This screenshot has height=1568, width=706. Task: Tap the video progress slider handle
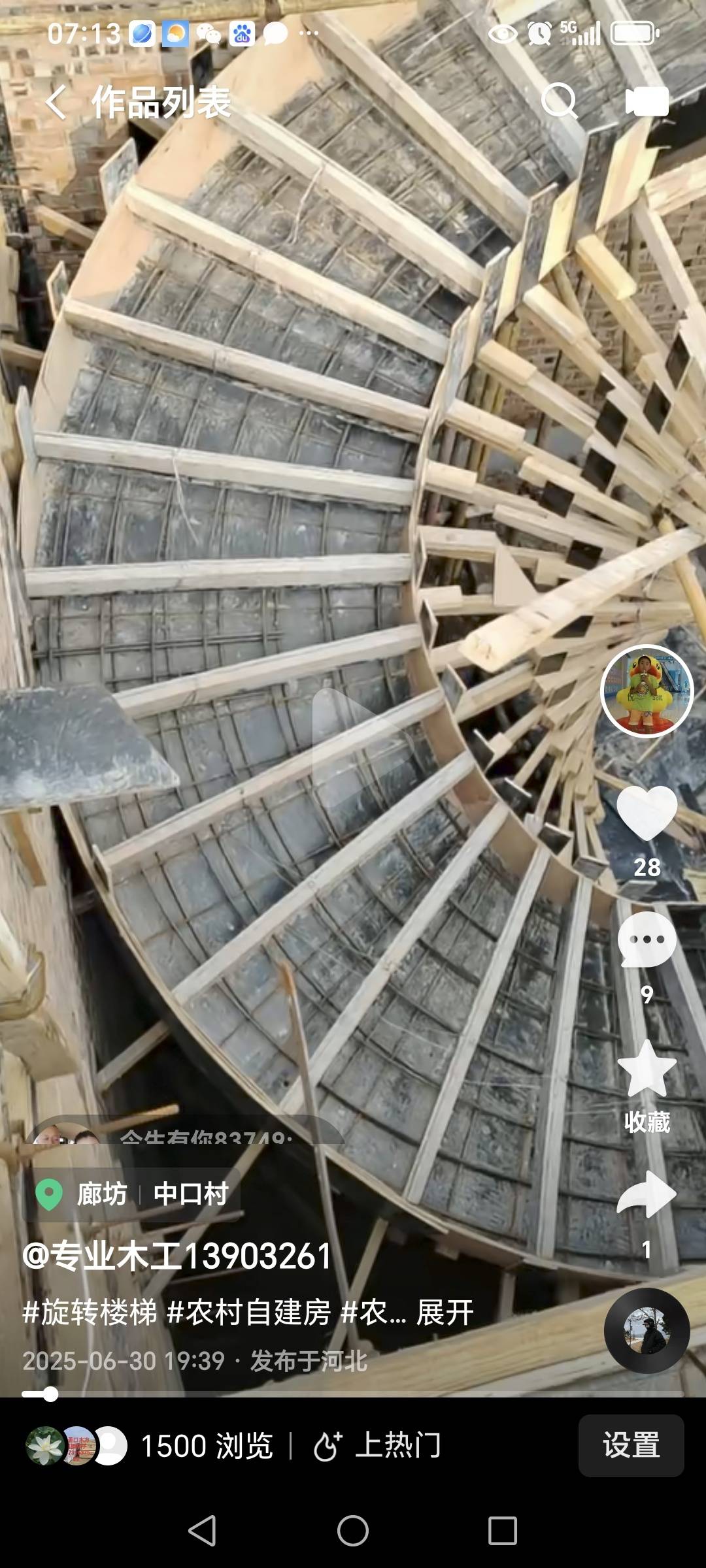tap(50, 1394)
